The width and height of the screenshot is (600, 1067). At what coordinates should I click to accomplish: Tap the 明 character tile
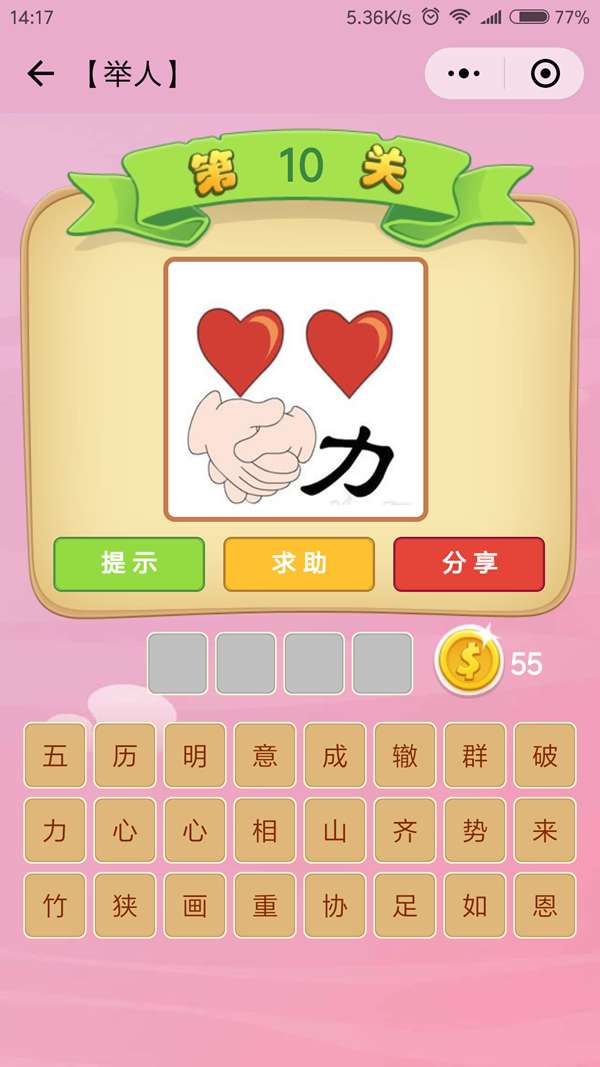[x=195, y=756]
